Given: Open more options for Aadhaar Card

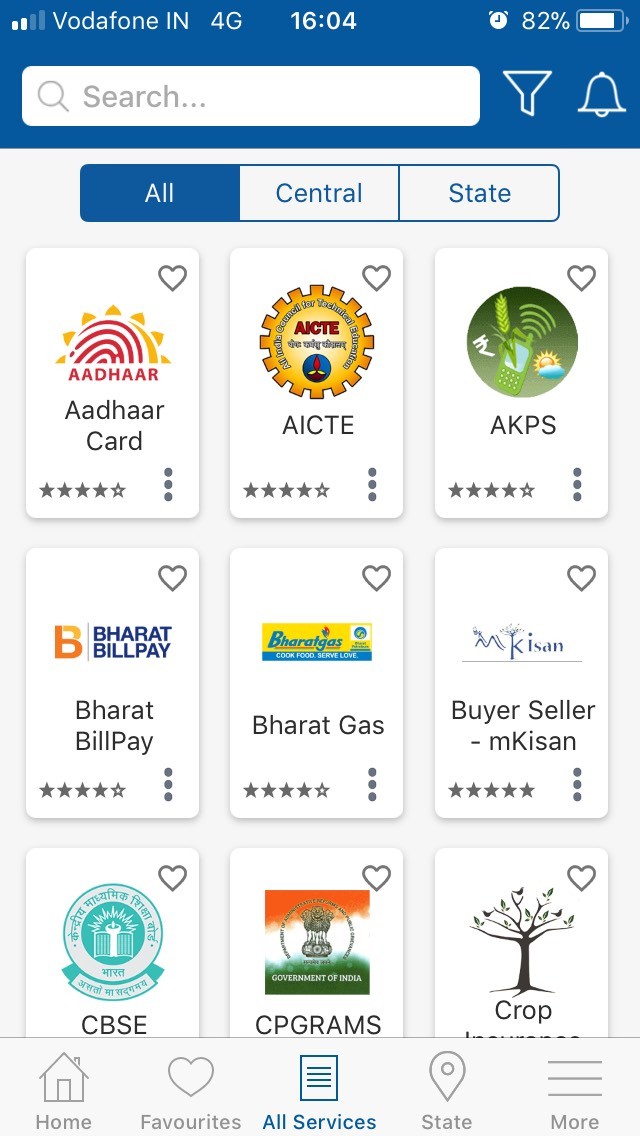Looking at the screenshot, I should [x=168, y=485].
